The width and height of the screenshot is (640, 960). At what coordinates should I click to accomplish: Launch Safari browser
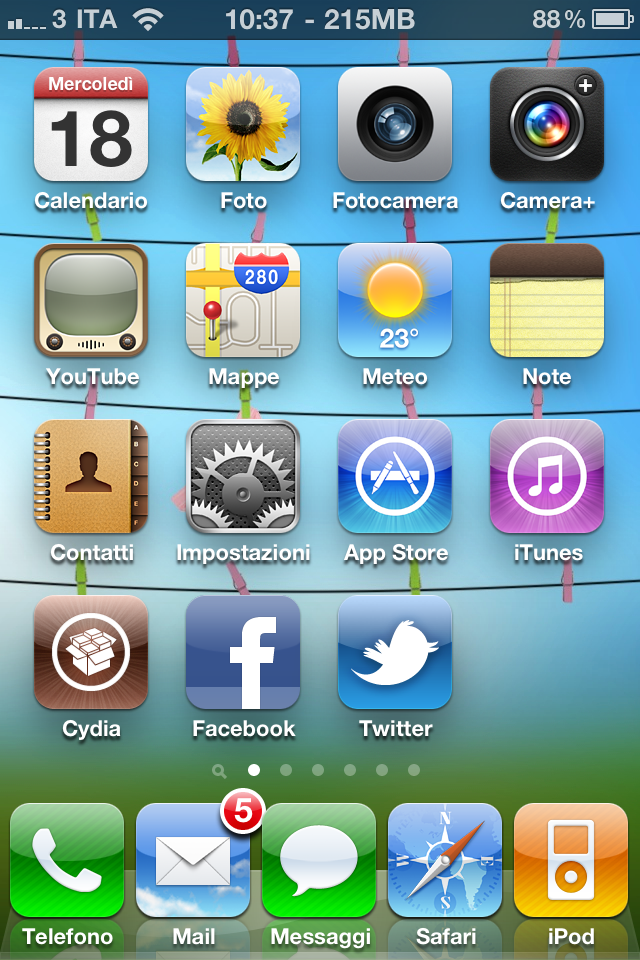(x=445, y=861)
